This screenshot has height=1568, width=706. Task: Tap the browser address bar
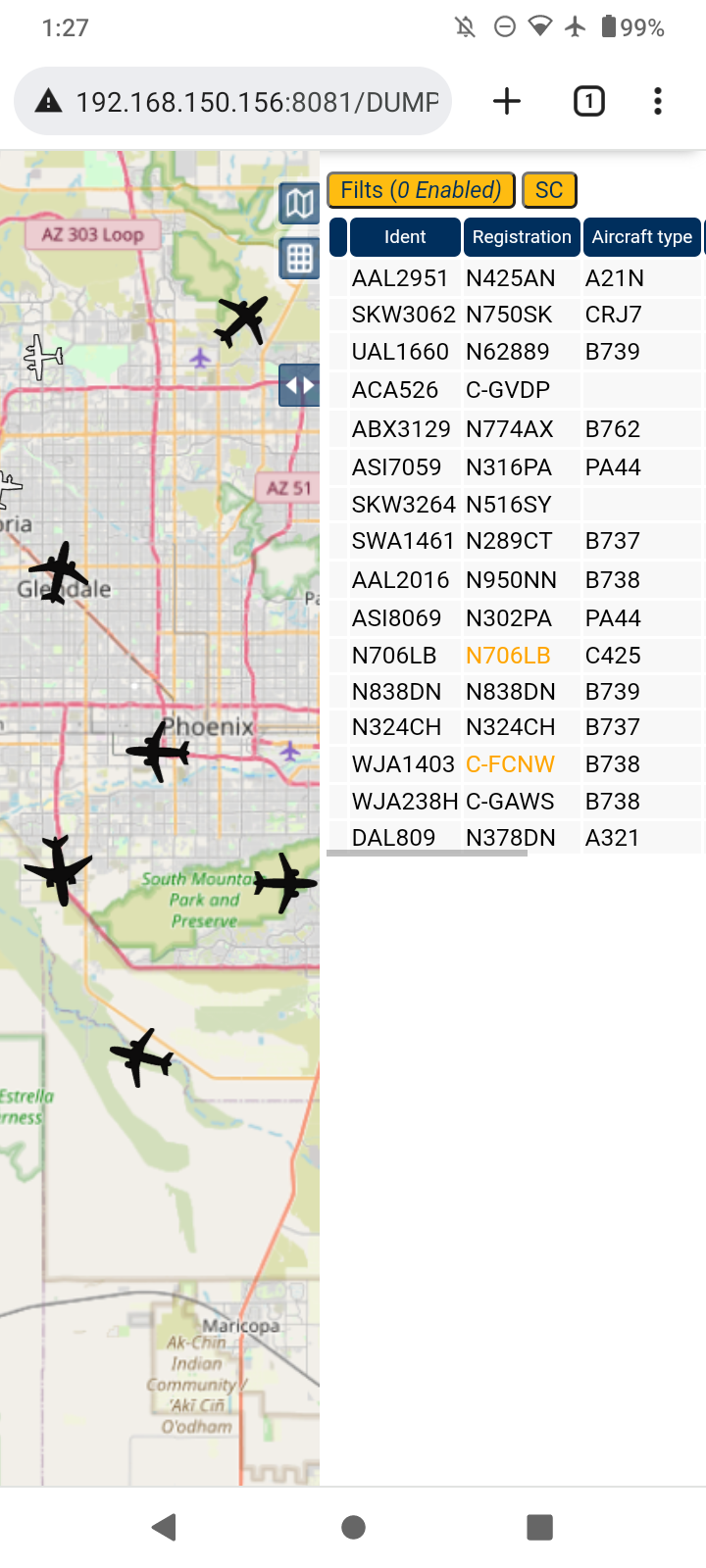click(232, 101)
